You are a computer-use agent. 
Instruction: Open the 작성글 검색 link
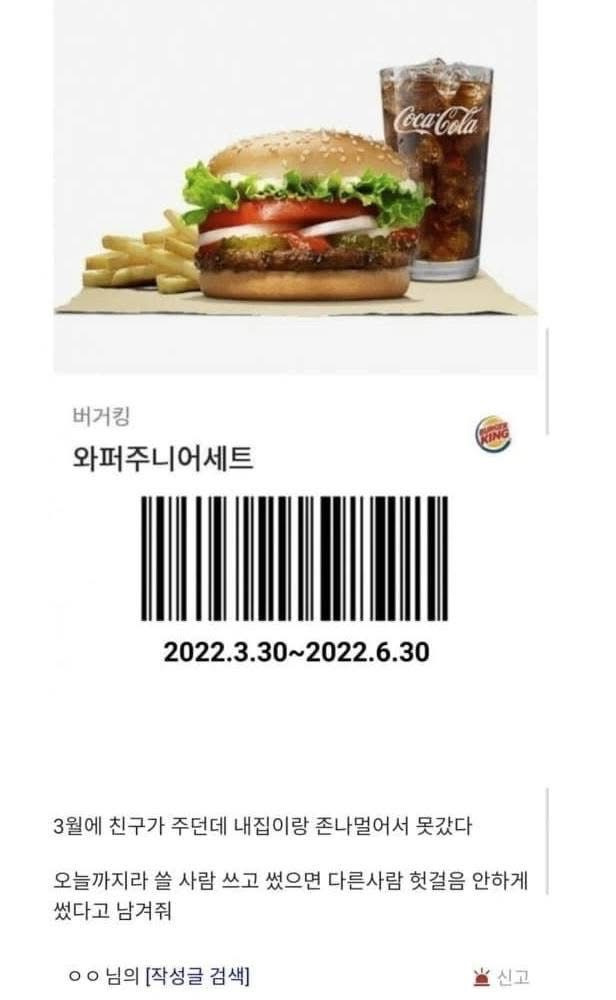(197, 975)
